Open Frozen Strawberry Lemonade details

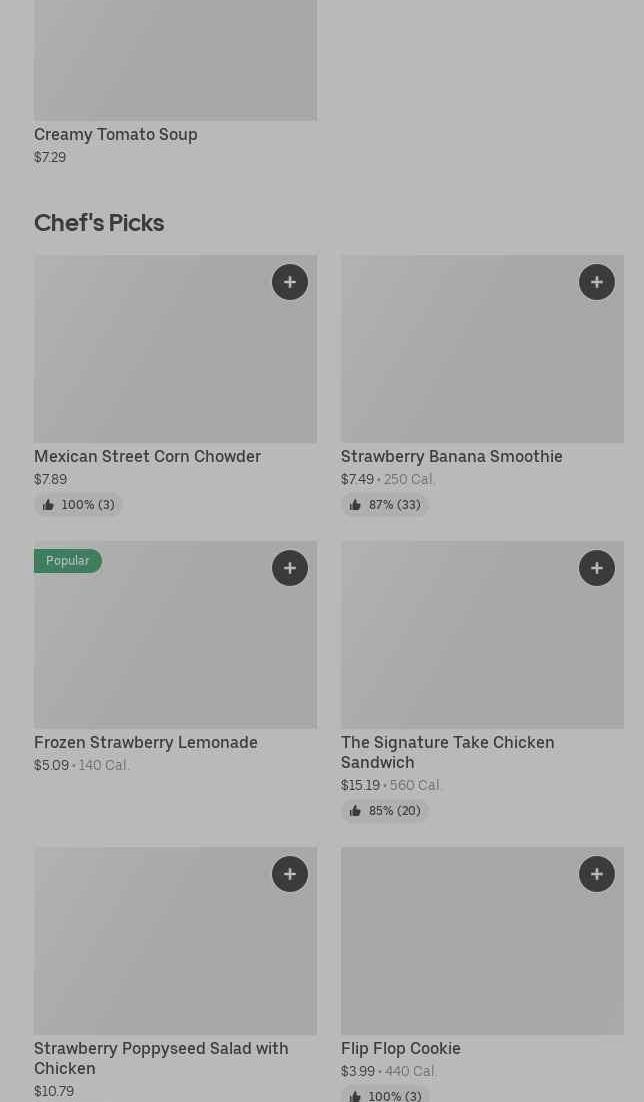146,742
